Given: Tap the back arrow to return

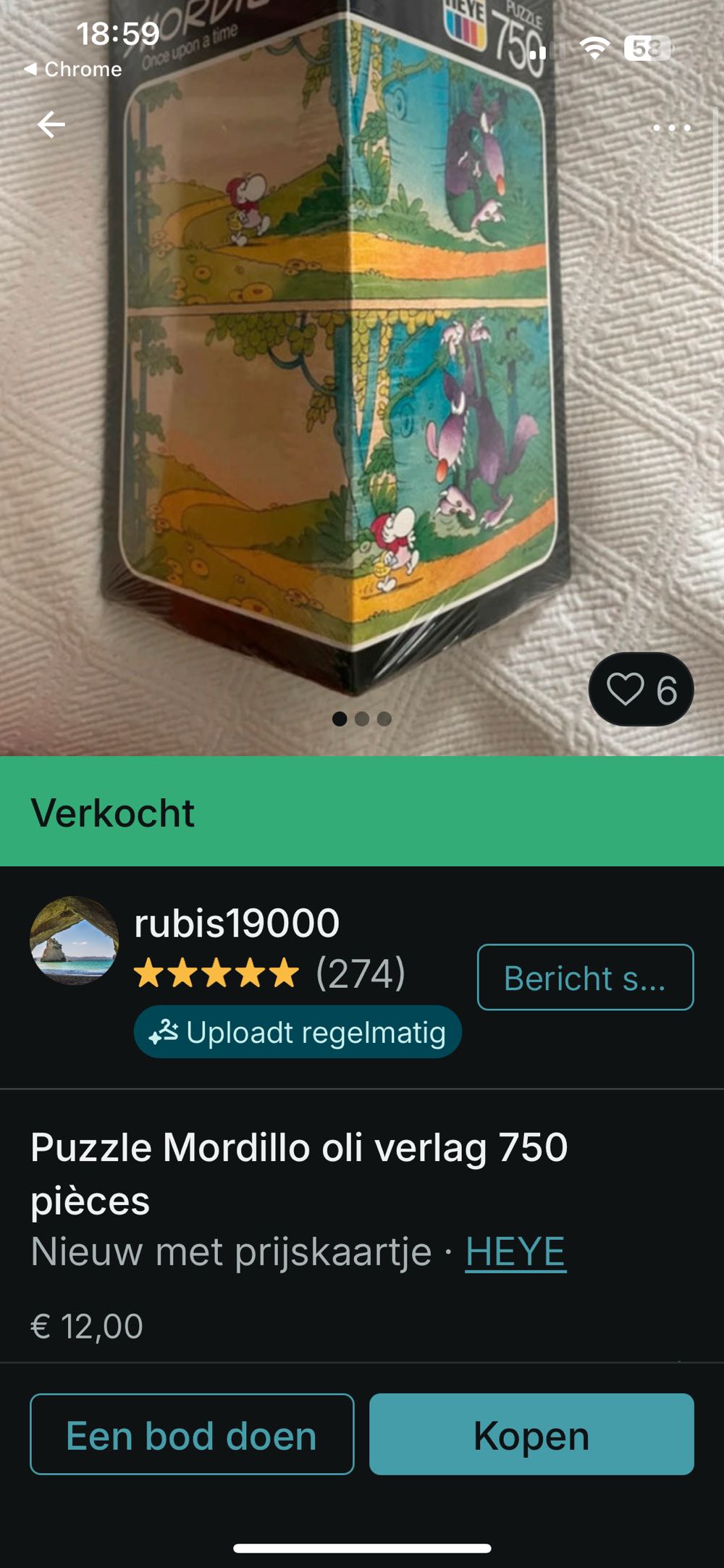Looking at the screenshot, I should click(51, 125).
